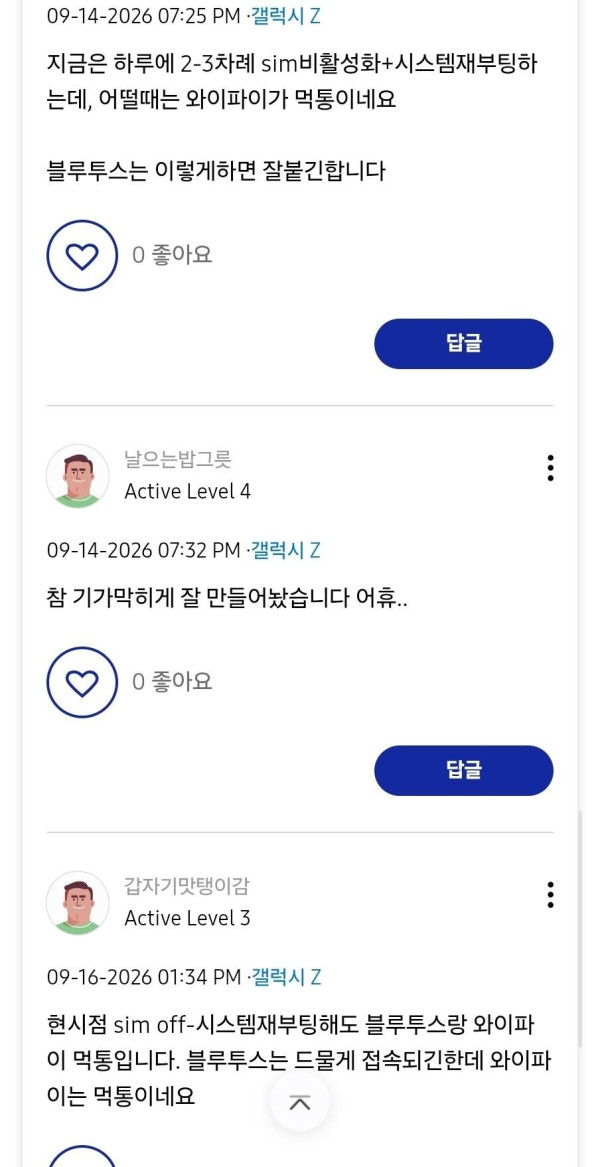Jump to top with the up-arrow button
Viewport: 600px width, 1167px height.
coord(299,1102)
